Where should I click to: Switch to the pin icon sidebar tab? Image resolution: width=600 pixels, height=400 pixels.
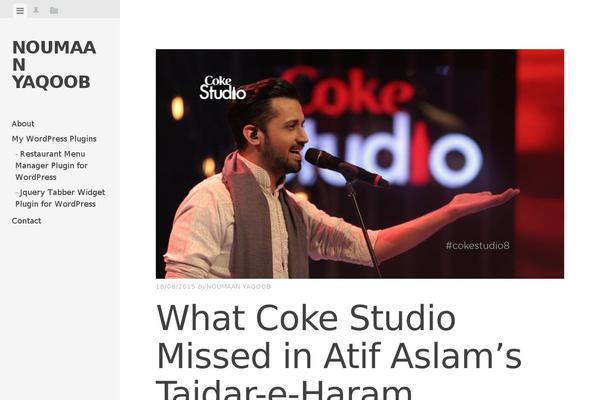tap(37, 10)
